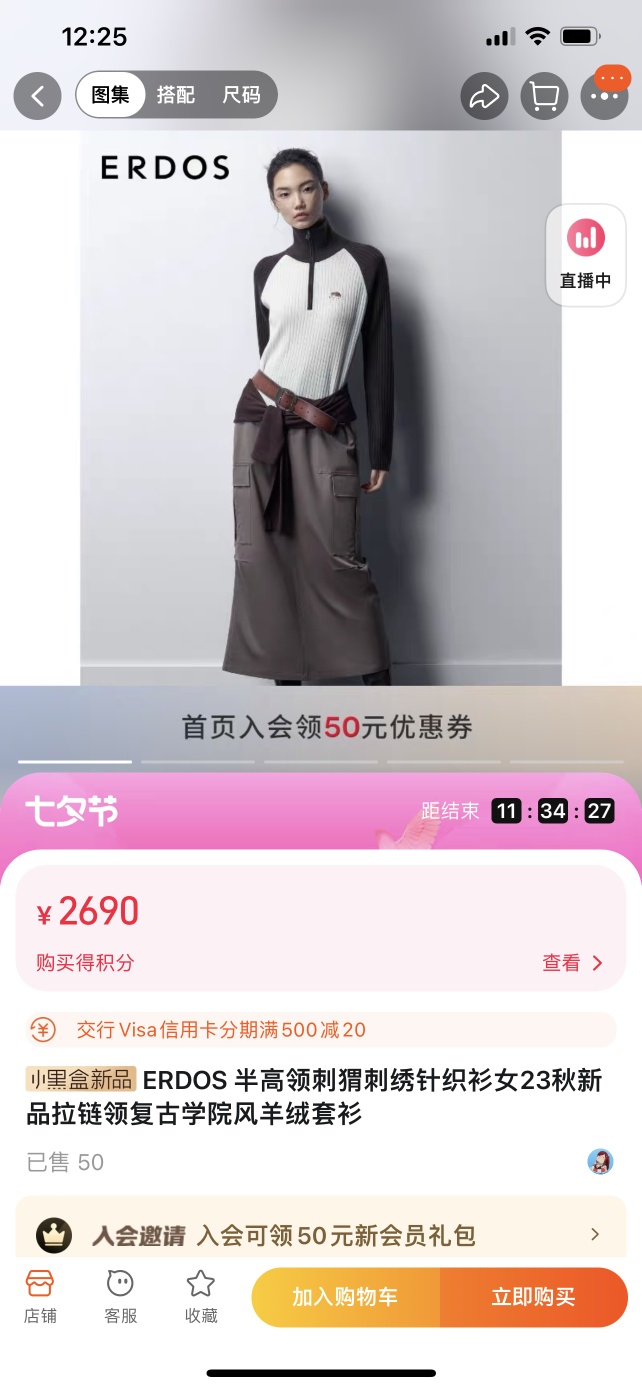642x1389 pixels.
Task: Open the 交行 Visa 分期满500减20 offer
Action: click(x=320, y=1029)
